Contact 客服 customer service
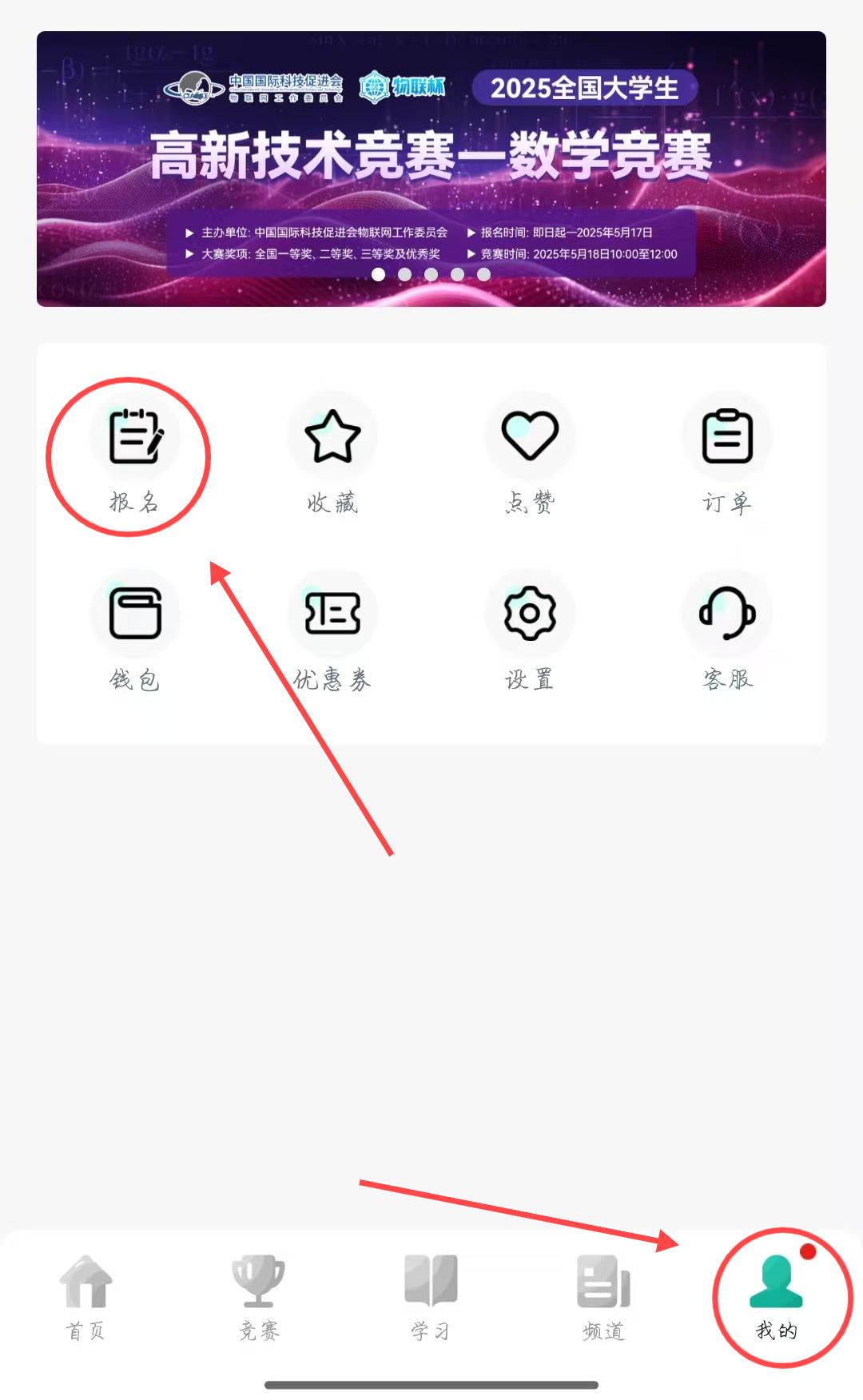 point(727,634)
